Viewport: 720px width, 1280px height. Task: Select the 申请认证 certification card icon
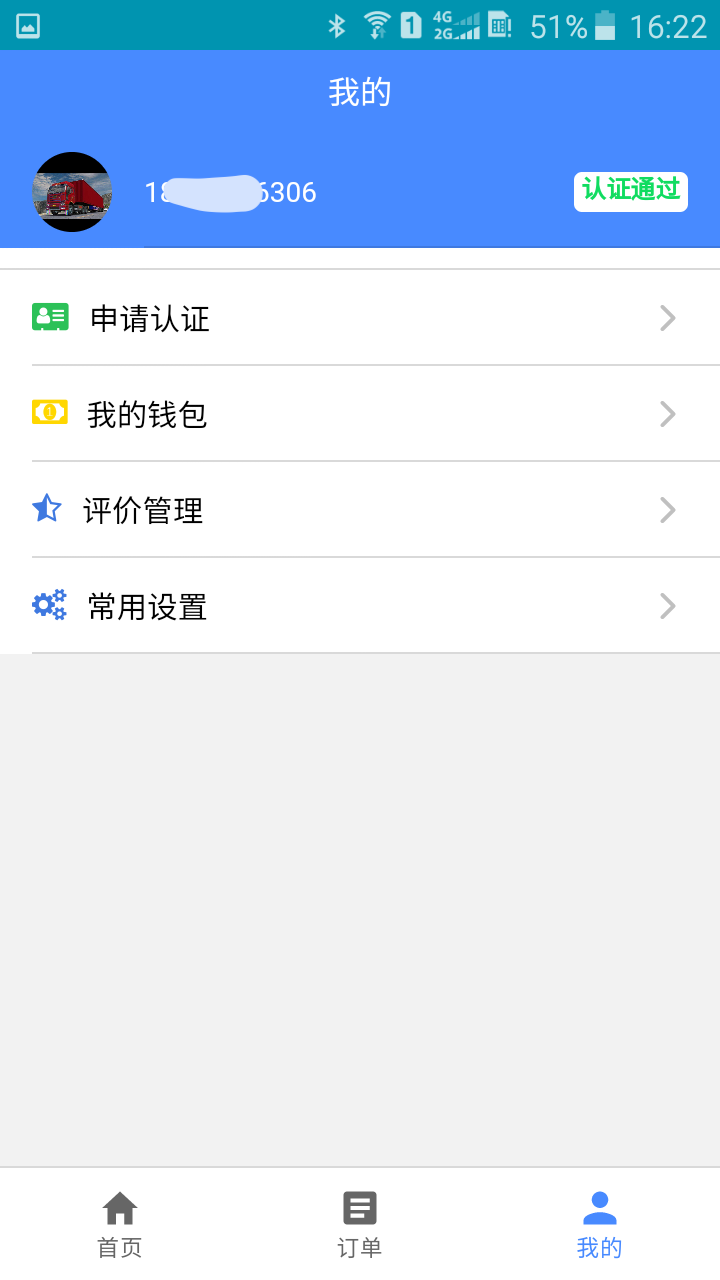tap(49, 316)
